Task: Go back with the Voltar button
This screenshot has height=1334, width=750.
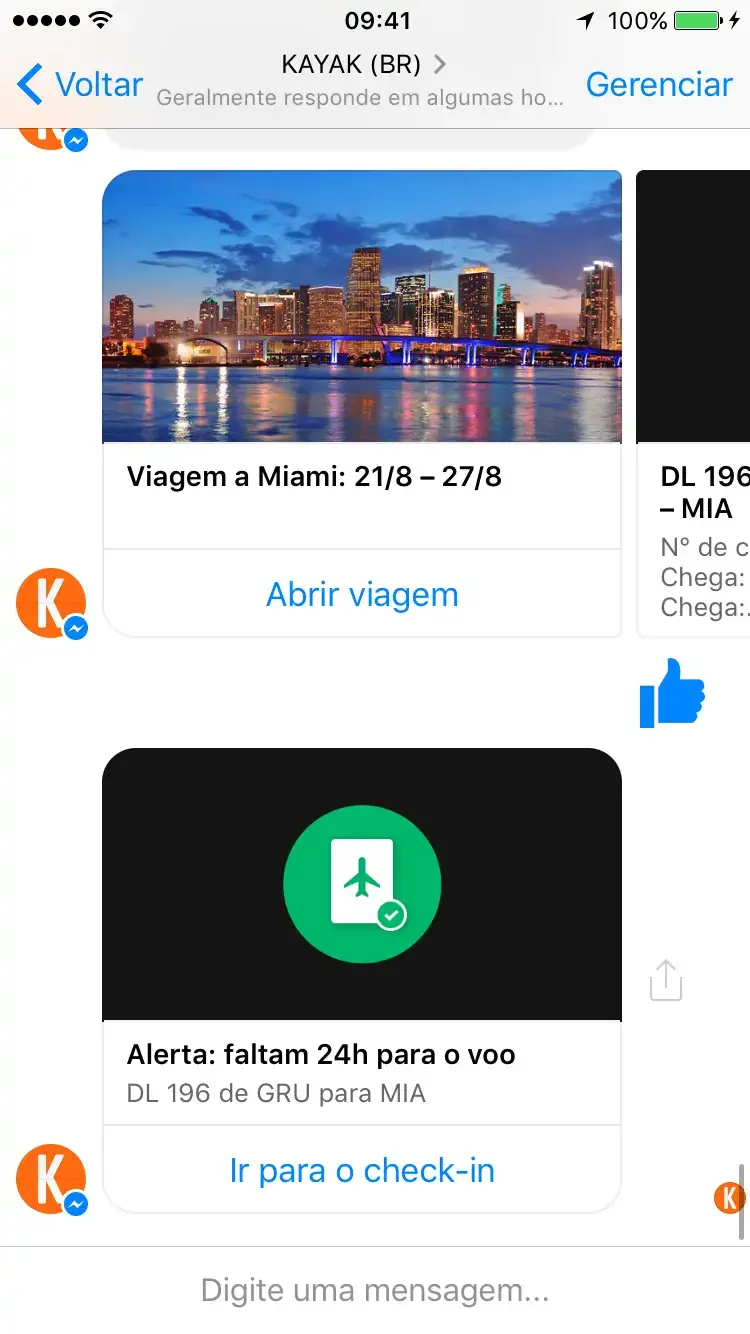Action: pyautogui.click(x=80, y=85)
